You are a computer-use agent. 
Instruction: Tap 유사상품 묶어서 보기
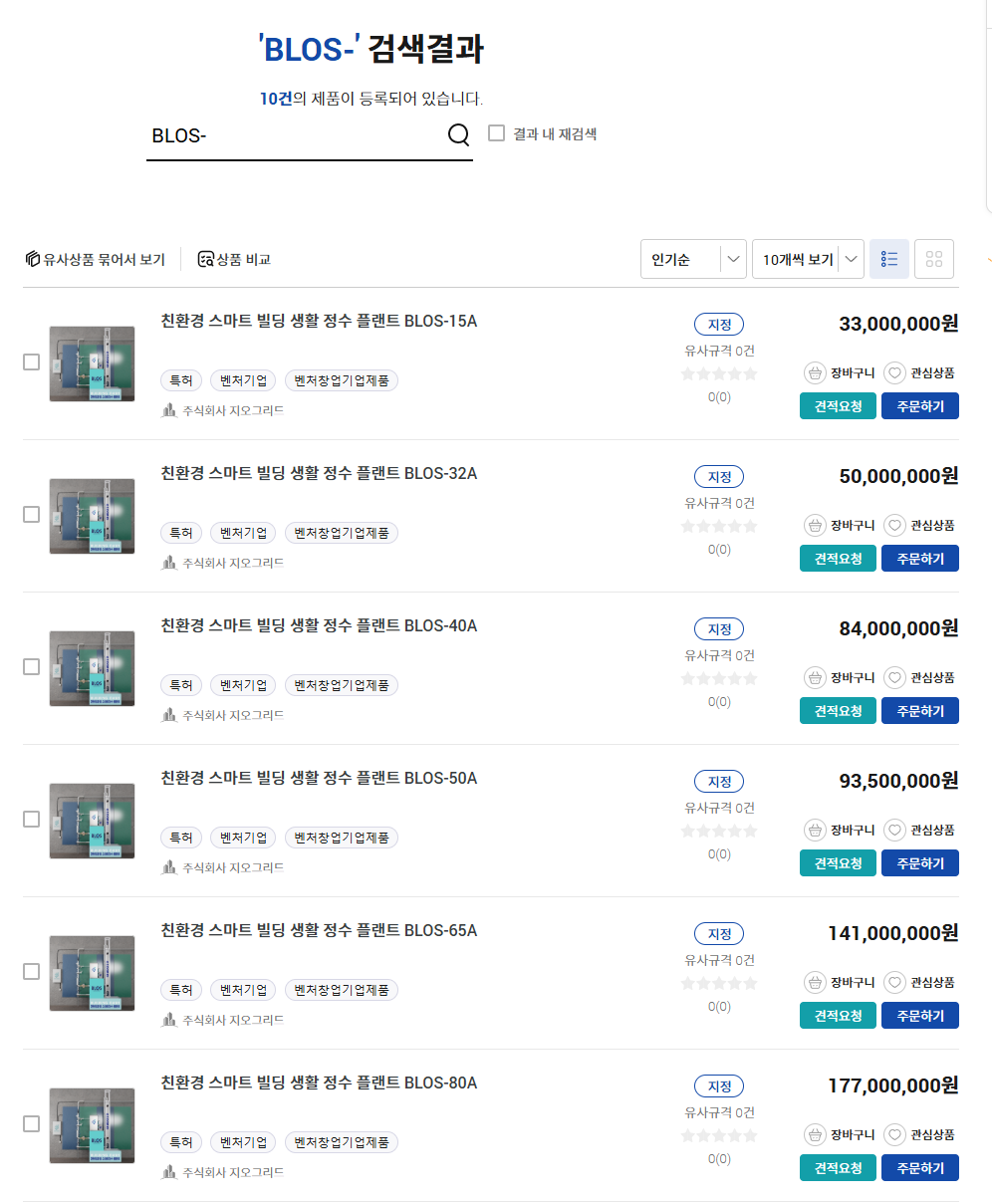coord(96,259)
